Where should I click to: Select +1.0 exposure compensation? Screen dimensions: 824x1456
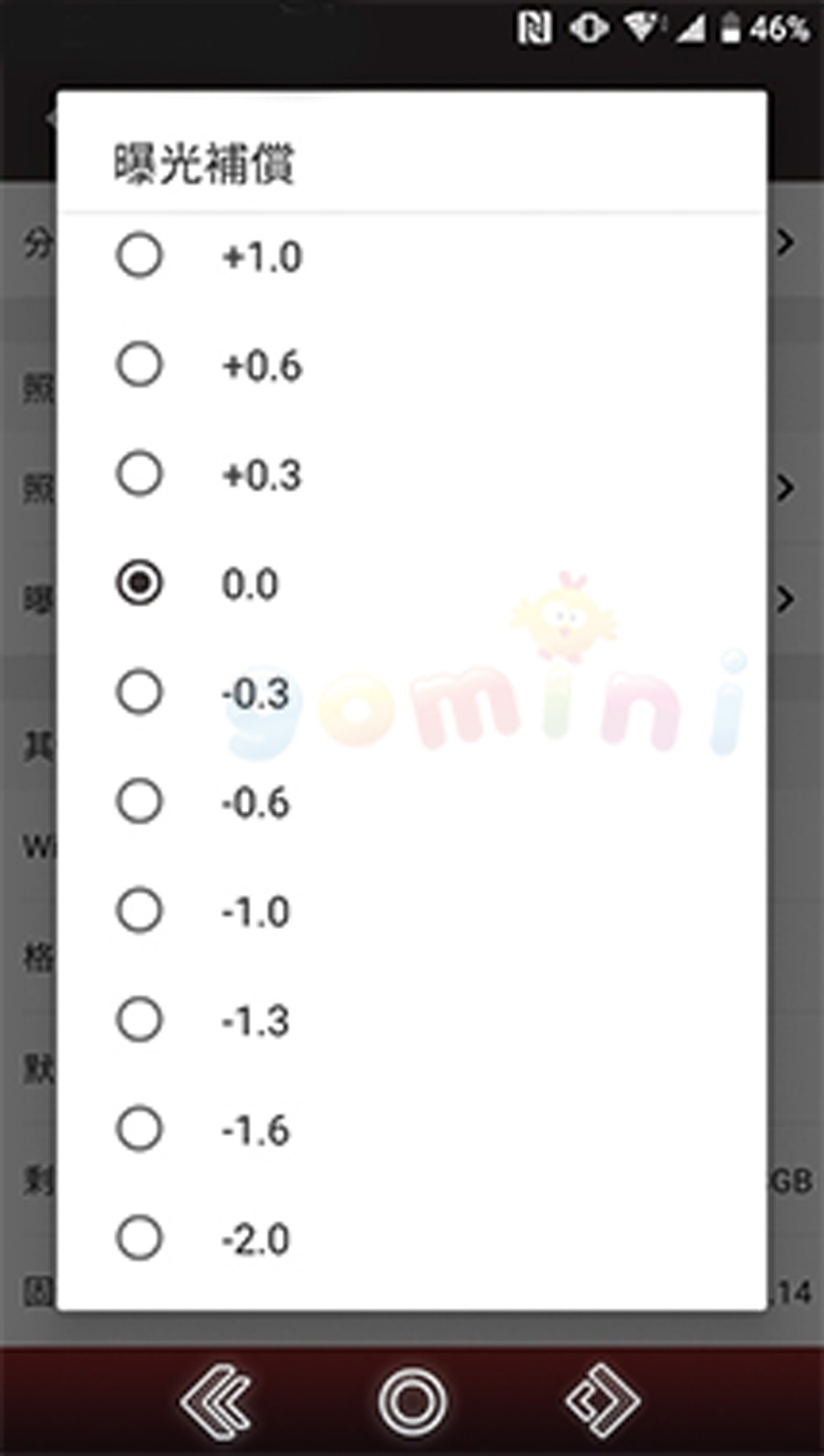point(140,256)
